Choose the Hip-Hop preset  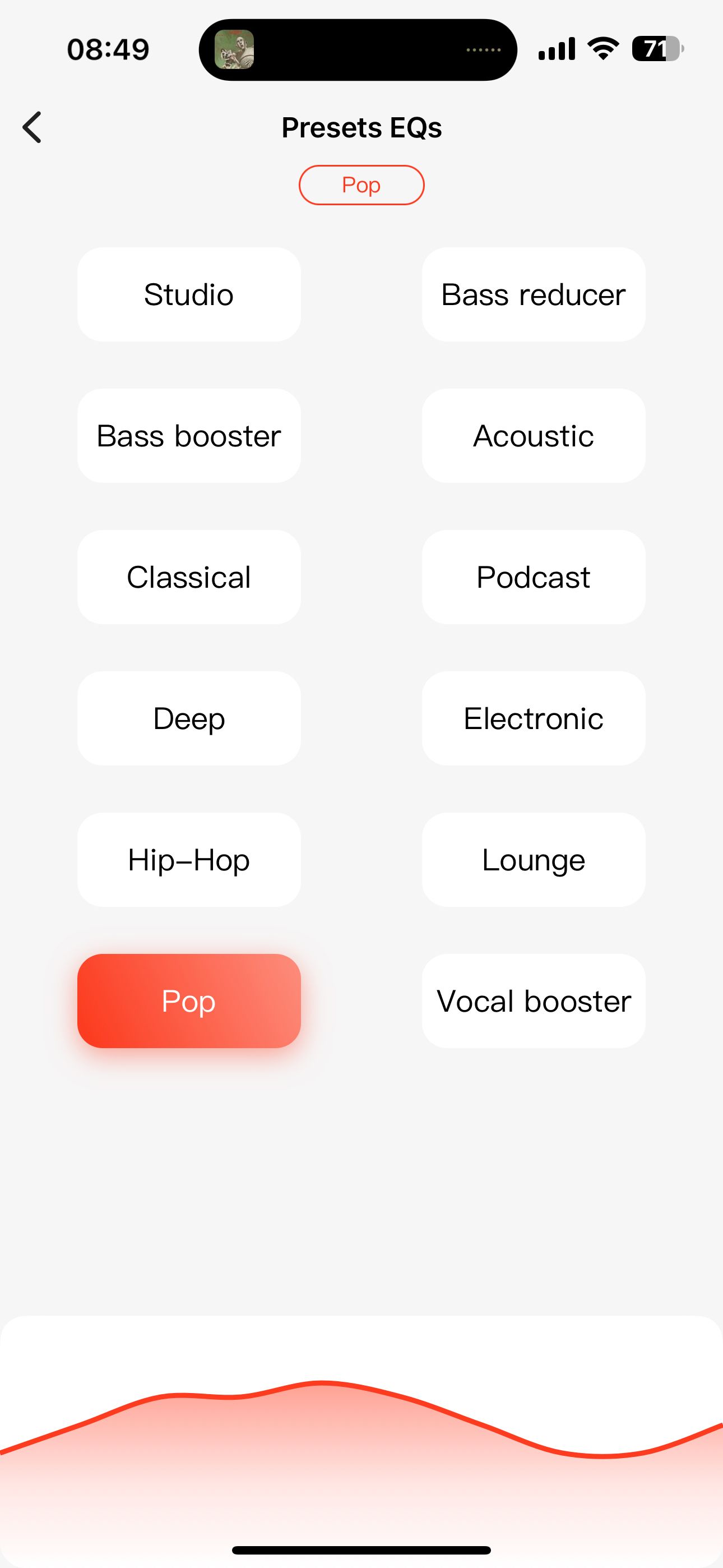tap(189, 860)
